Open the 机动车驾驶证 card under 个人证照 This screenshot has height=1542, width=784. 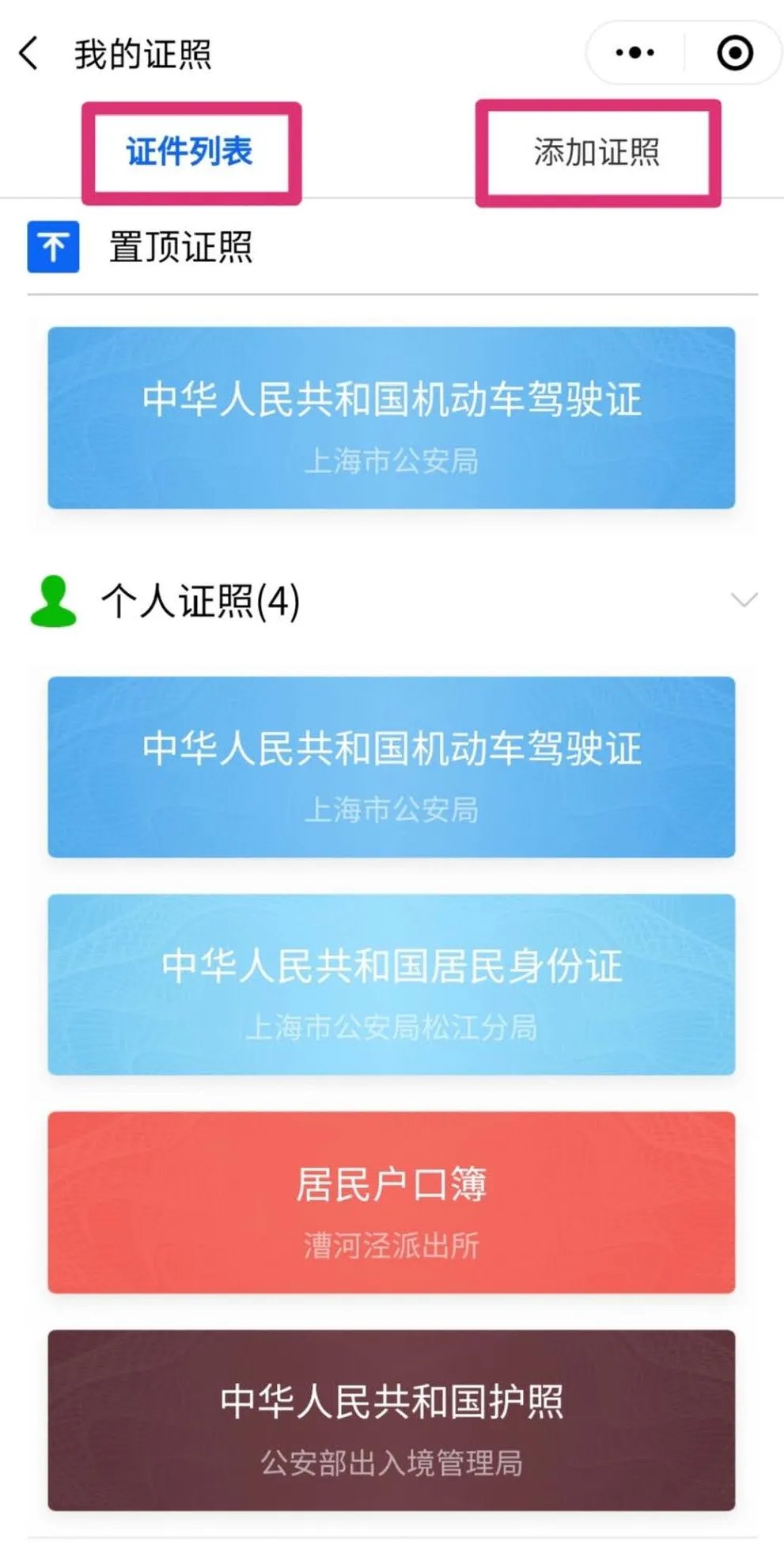[391, 766]
